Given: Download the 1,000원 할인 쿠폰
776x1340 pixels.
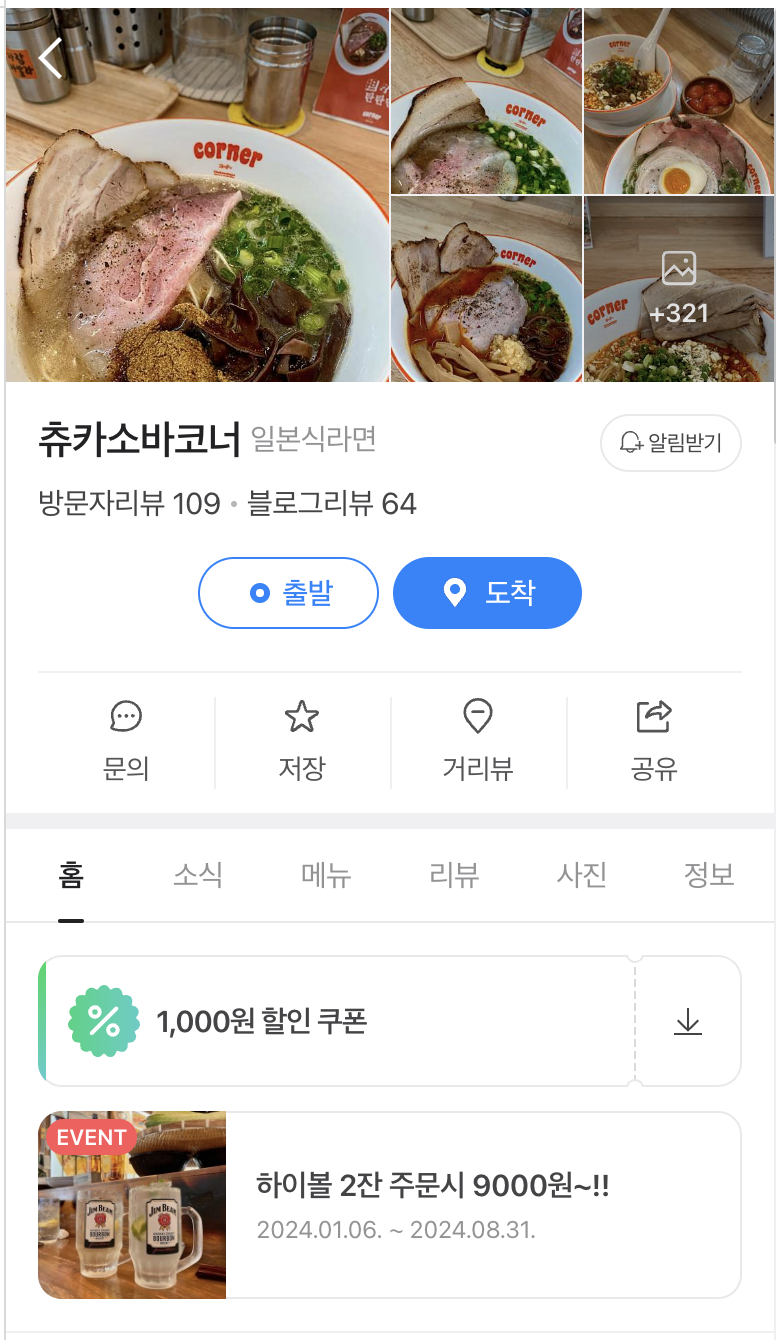Looking at the screenshot, I should 688,1022.
